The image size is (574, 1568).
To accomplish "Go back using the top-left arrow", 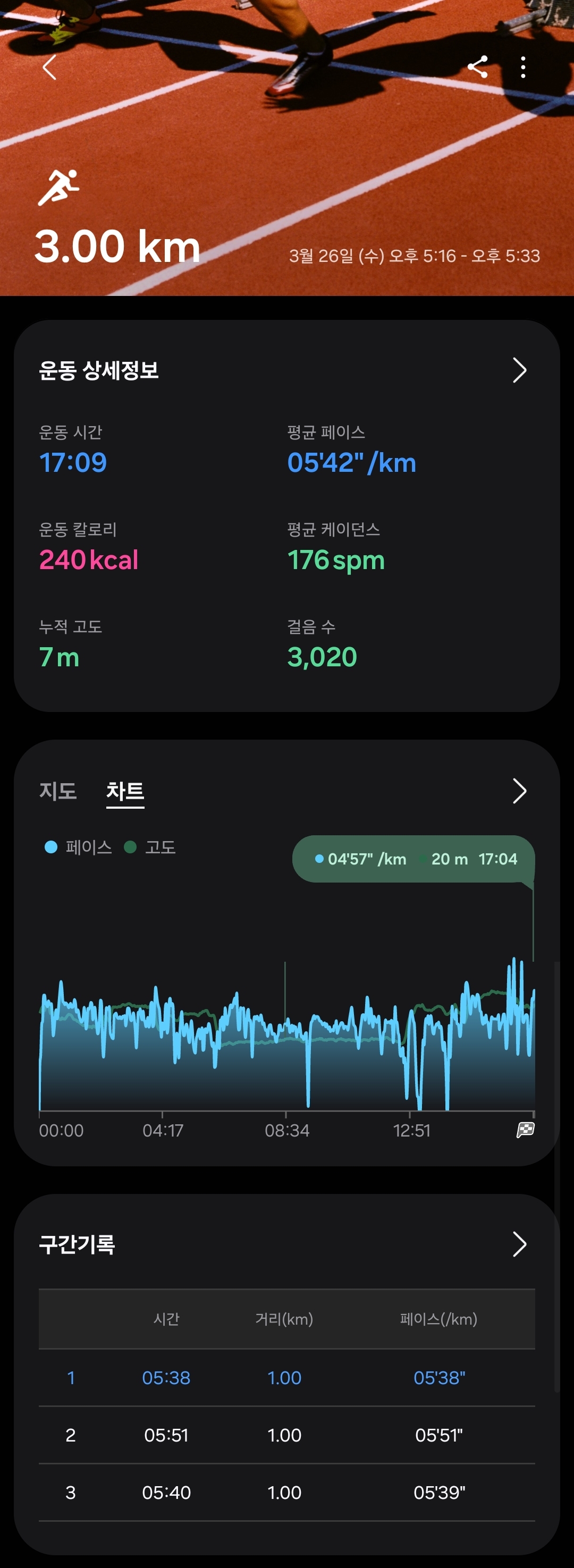I will point(50,67).
